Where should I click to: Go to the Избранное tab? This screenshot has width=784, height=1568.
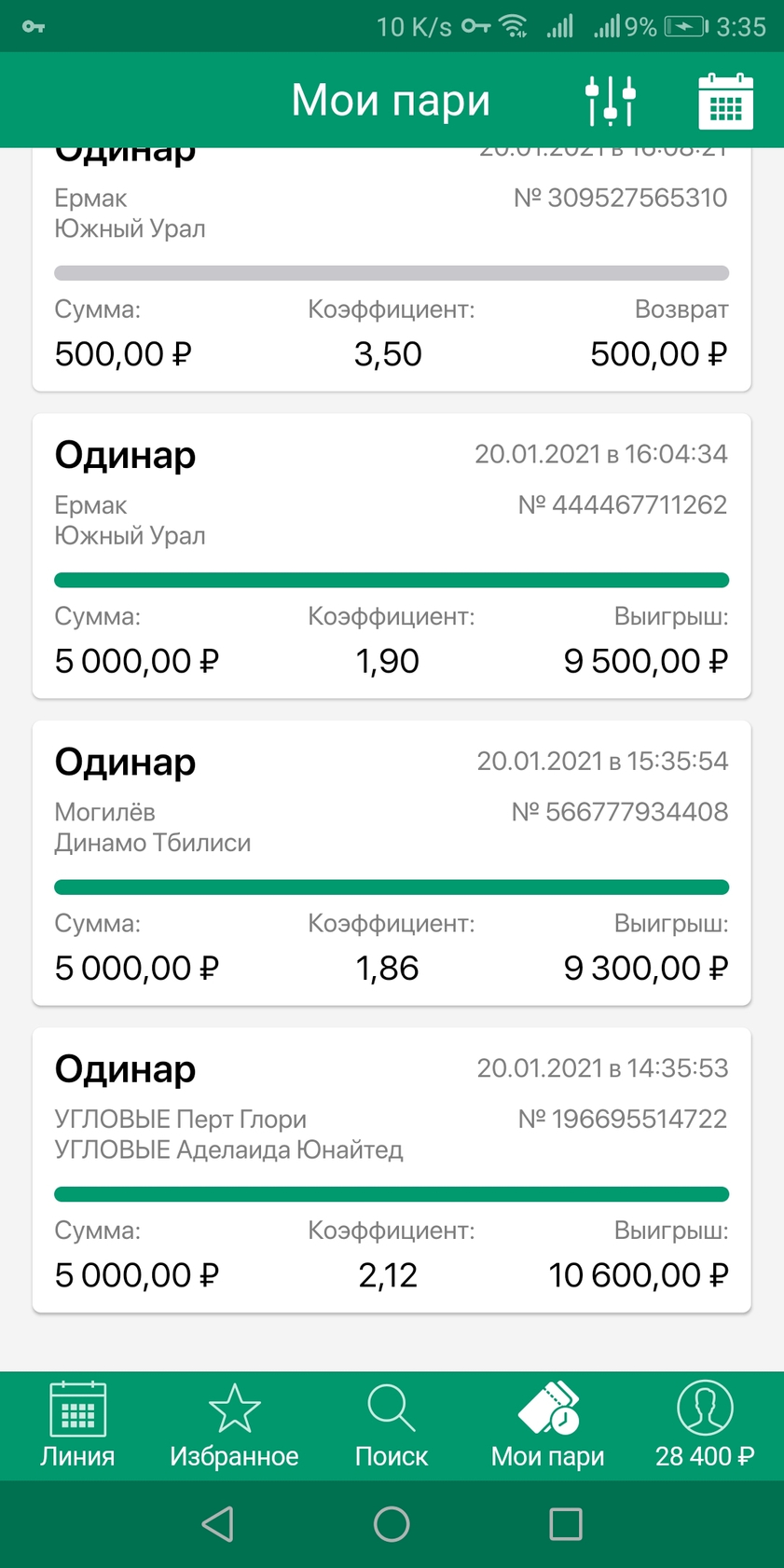(234, 1425)
